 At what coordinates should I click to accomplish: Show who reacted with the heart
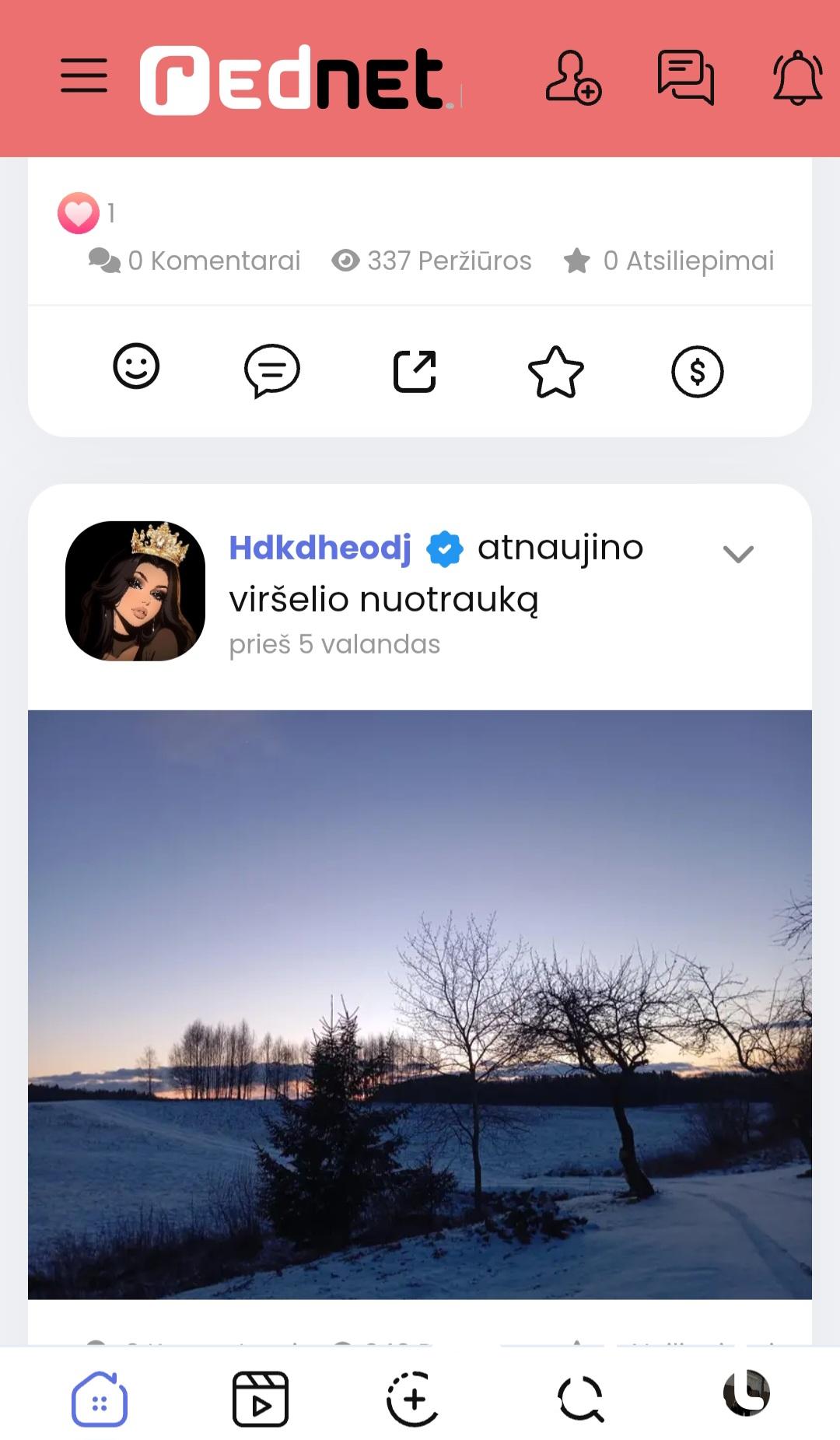point(79,213)
